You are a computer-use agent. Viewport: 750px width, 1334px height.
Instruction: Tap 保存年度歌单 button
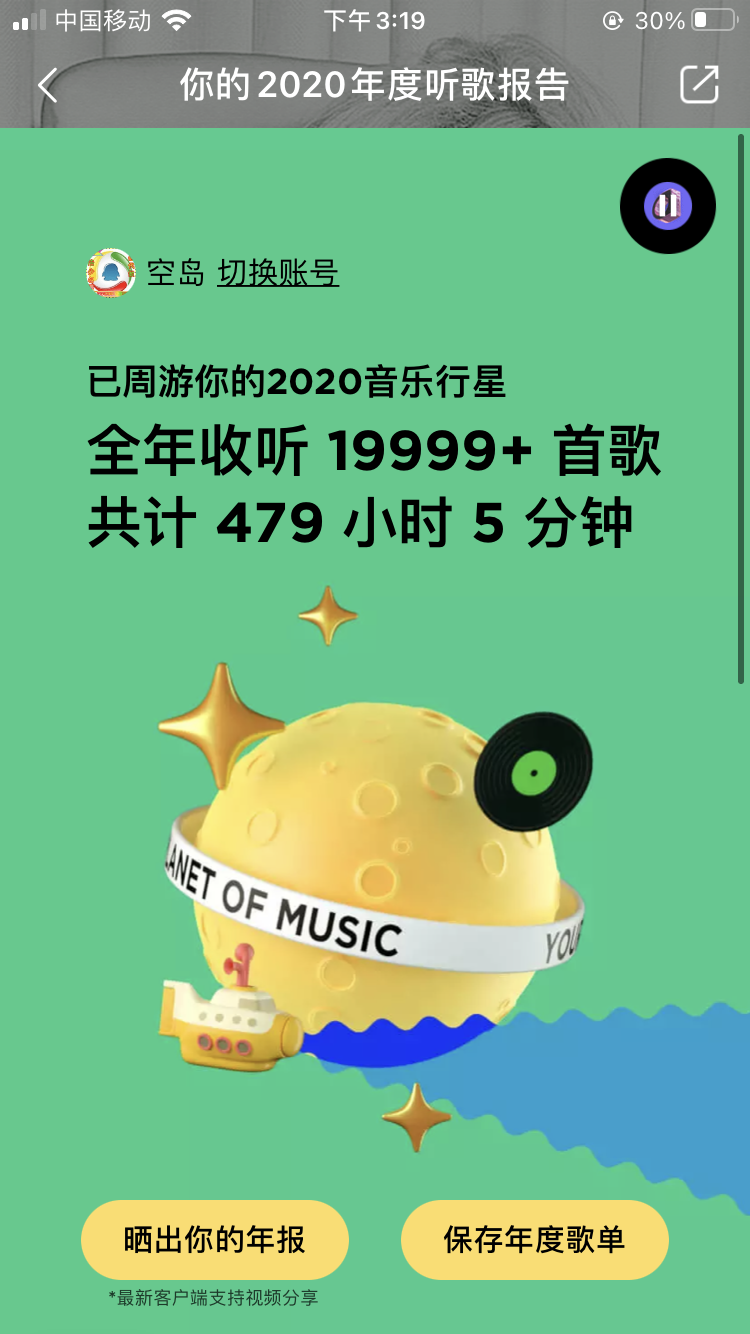pos(534,1240)
